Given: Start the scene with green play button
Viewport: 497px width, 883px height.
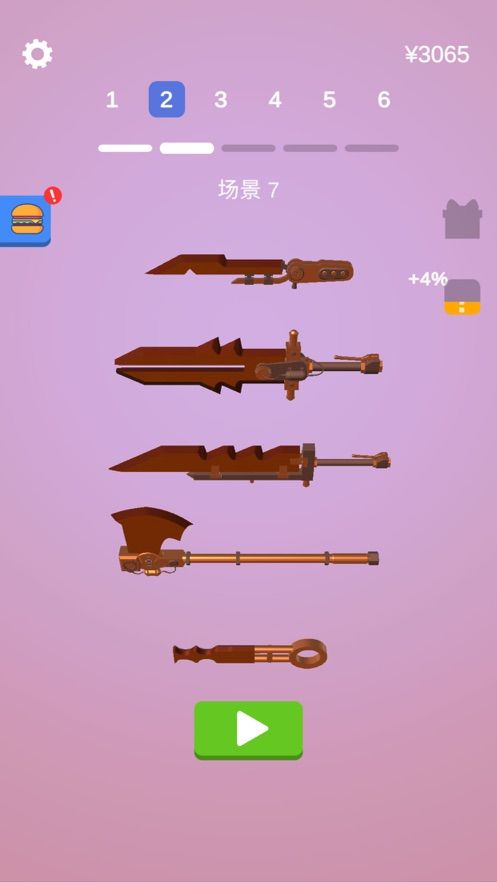Looking at the screenshot, I should tap(248, 730).
